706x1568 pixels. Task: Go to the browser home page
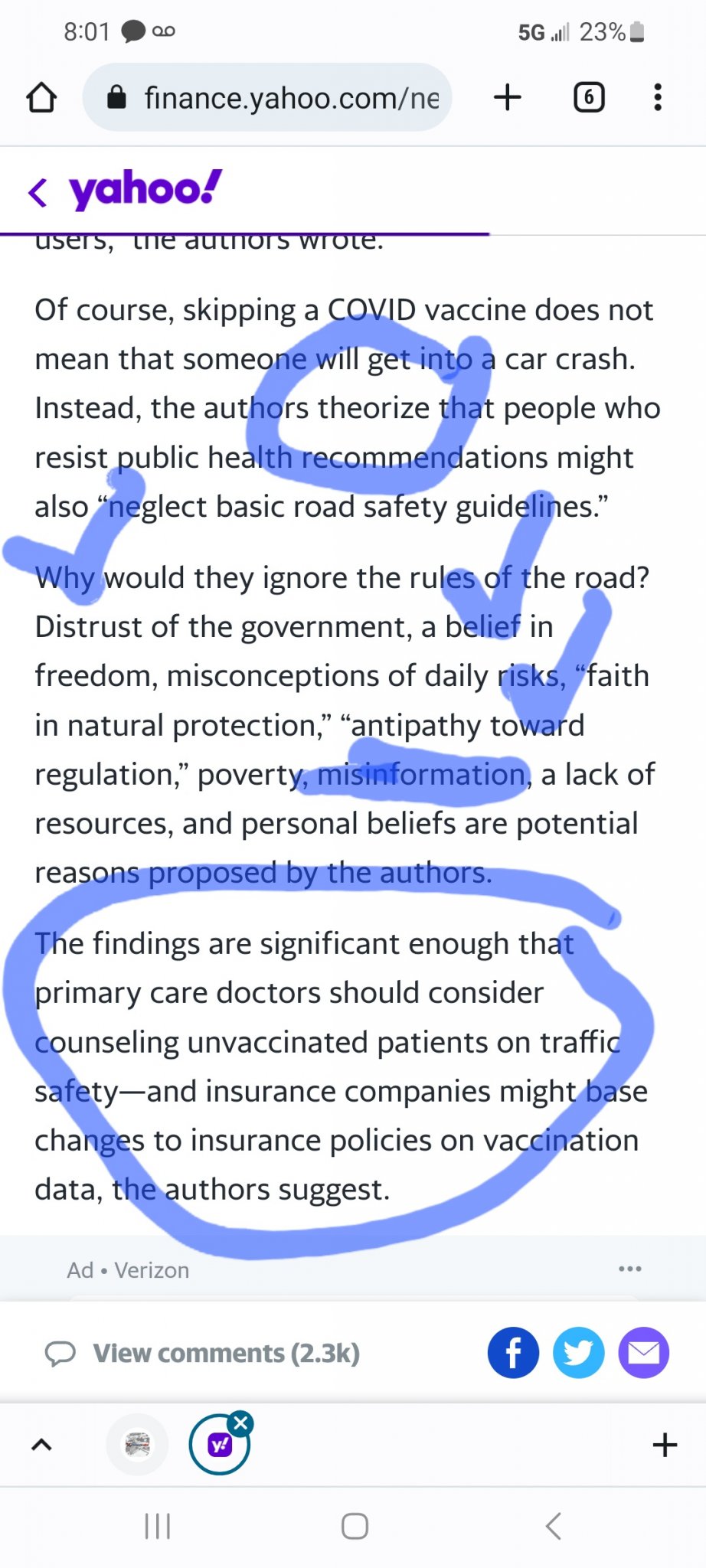pyautogui.click(x=41, y=98)
